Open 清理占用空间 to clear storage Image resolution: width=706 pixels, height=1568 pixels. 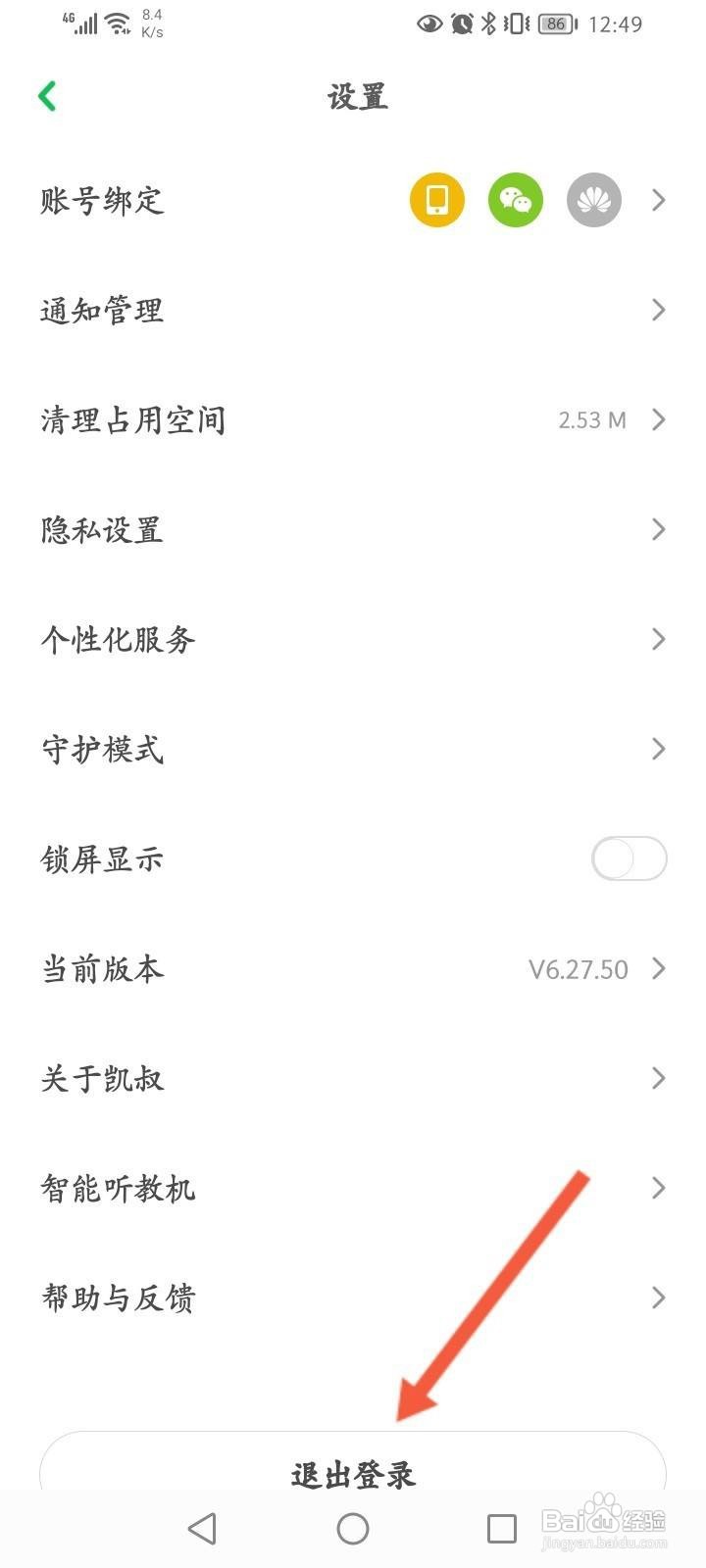point(353,419)
